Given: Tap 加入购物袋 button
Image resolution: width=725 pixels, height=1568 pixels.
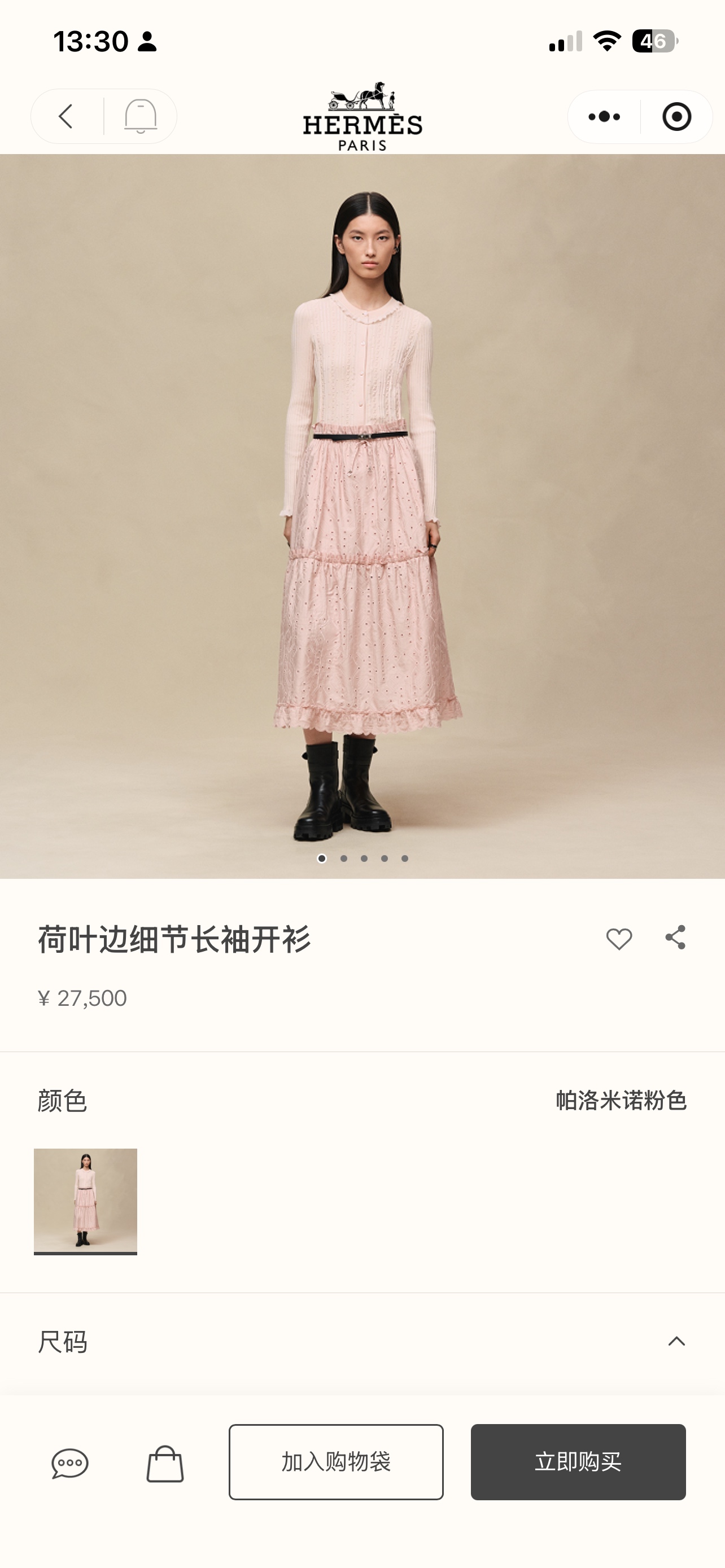Looking at the screenshot, I should tap(336, 1462).
